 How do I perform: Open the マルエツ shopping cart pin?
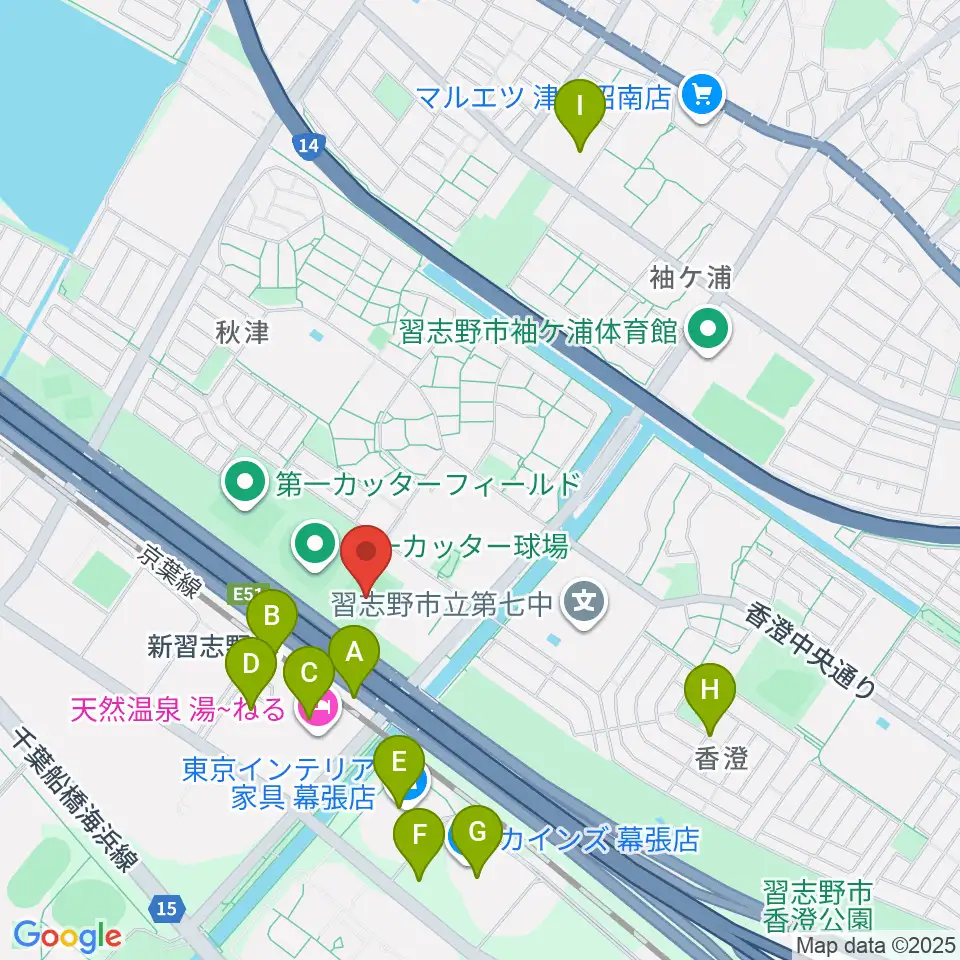tap(702, 97)
